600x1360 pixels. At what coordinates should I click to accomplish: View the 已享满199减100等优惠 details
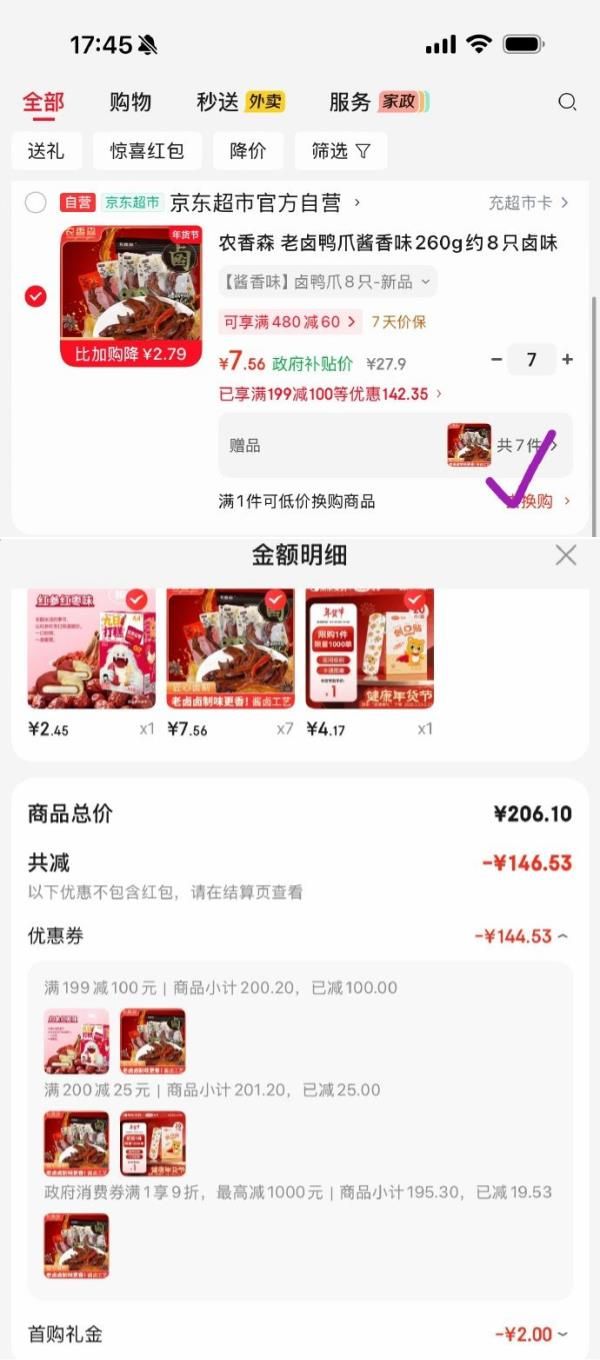pyautogui.click(x=330, y=394)
